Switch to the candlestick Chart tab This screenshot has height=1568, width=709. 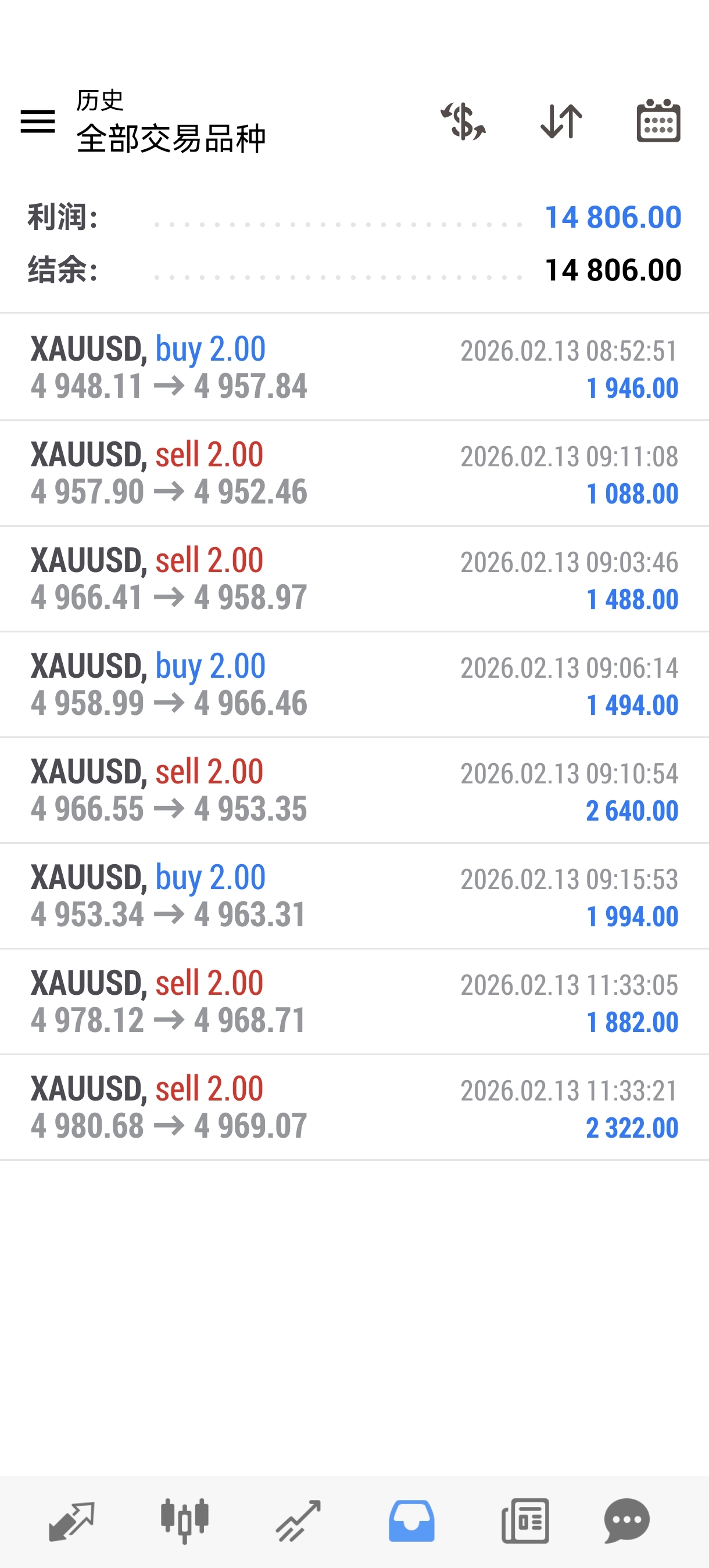pyautogui.click(x=185, y=1520)
